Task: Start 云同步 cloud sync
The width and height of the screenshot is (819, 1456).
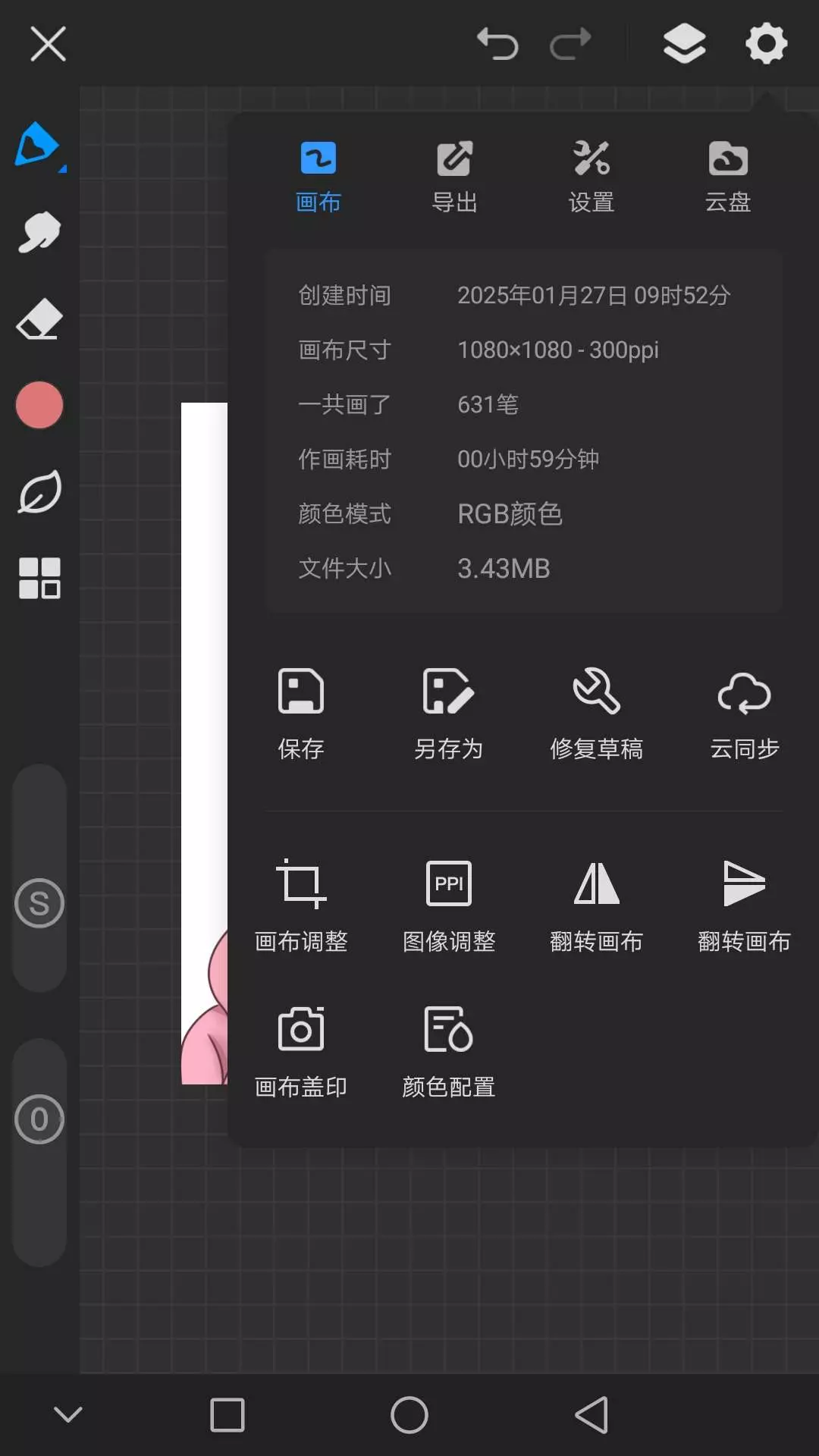Action: coord(744,714)
